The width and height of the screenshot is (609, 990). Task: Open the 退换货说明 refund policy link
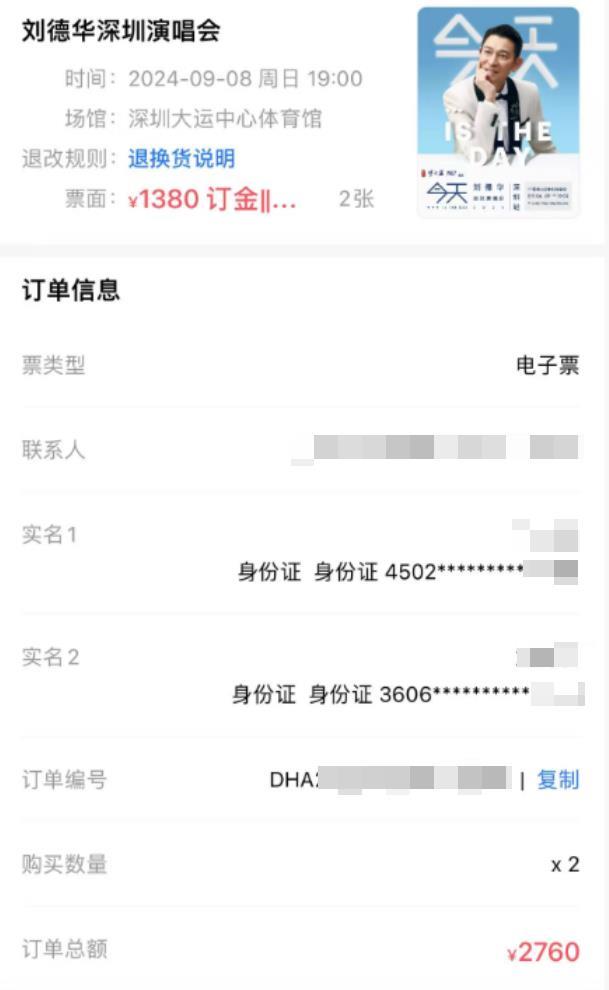coord(182,158)
